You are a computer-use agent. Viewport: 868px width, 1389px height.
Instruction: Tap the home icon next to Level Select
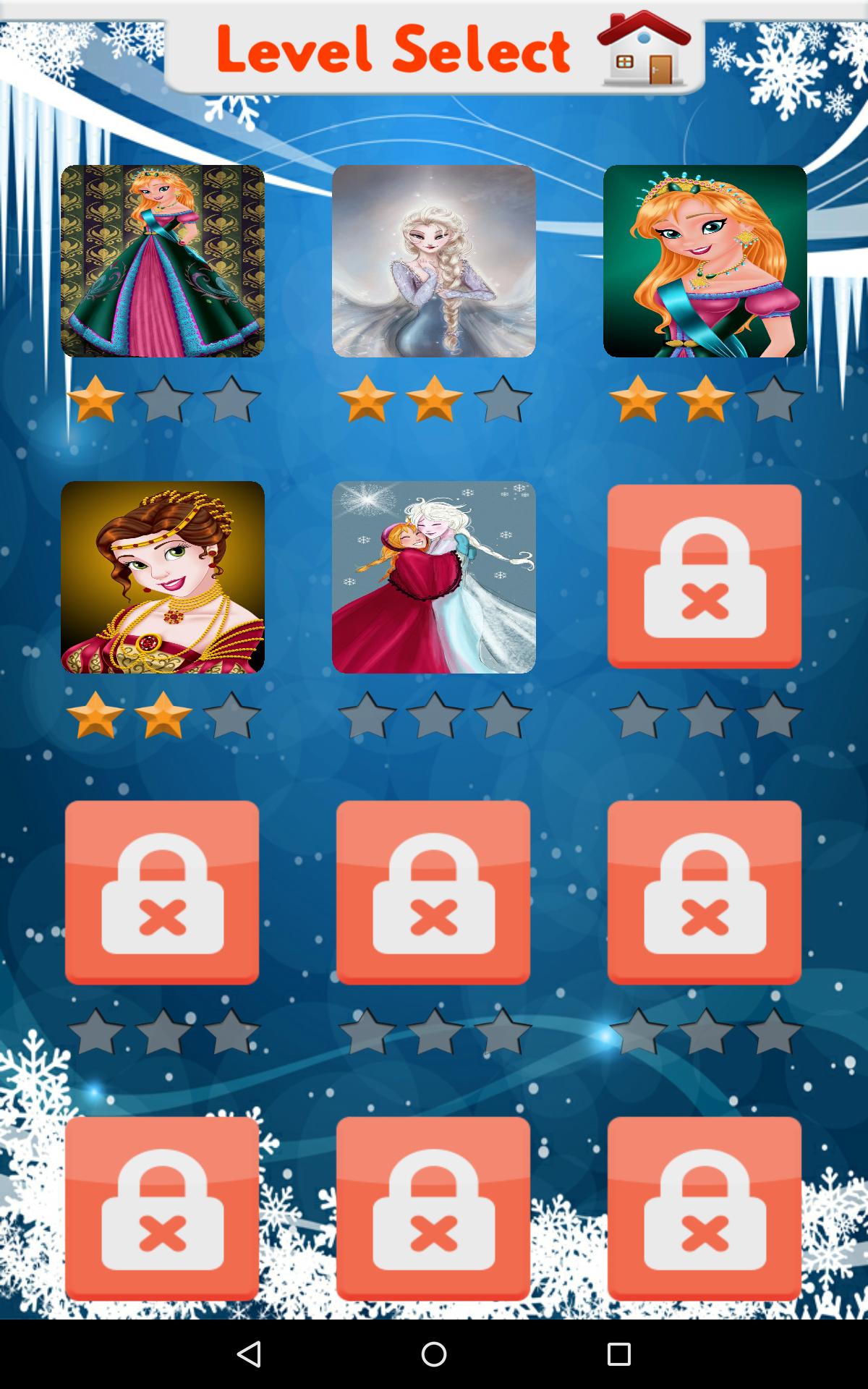point(642,51)
